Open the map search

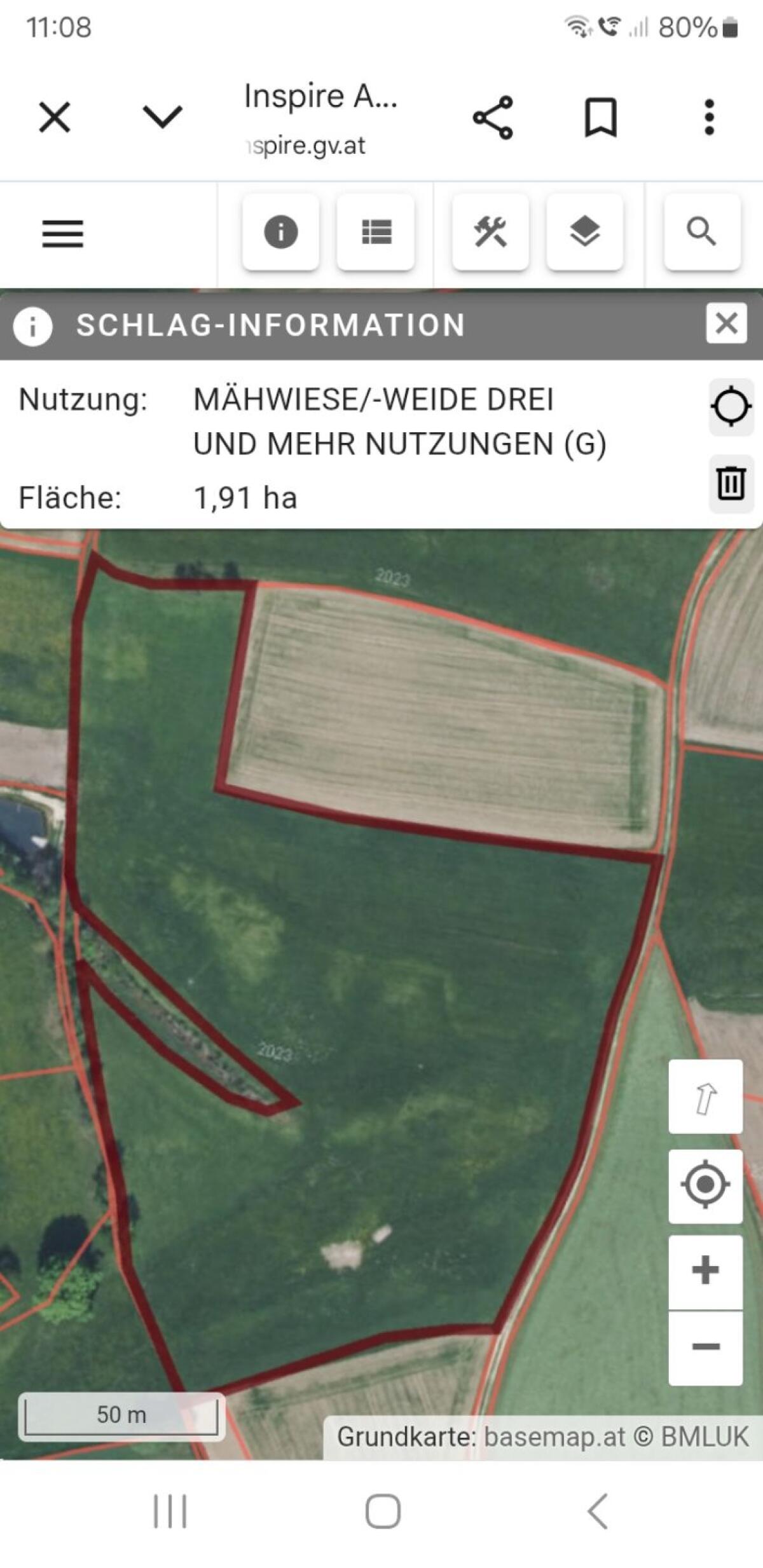point(702,232)
